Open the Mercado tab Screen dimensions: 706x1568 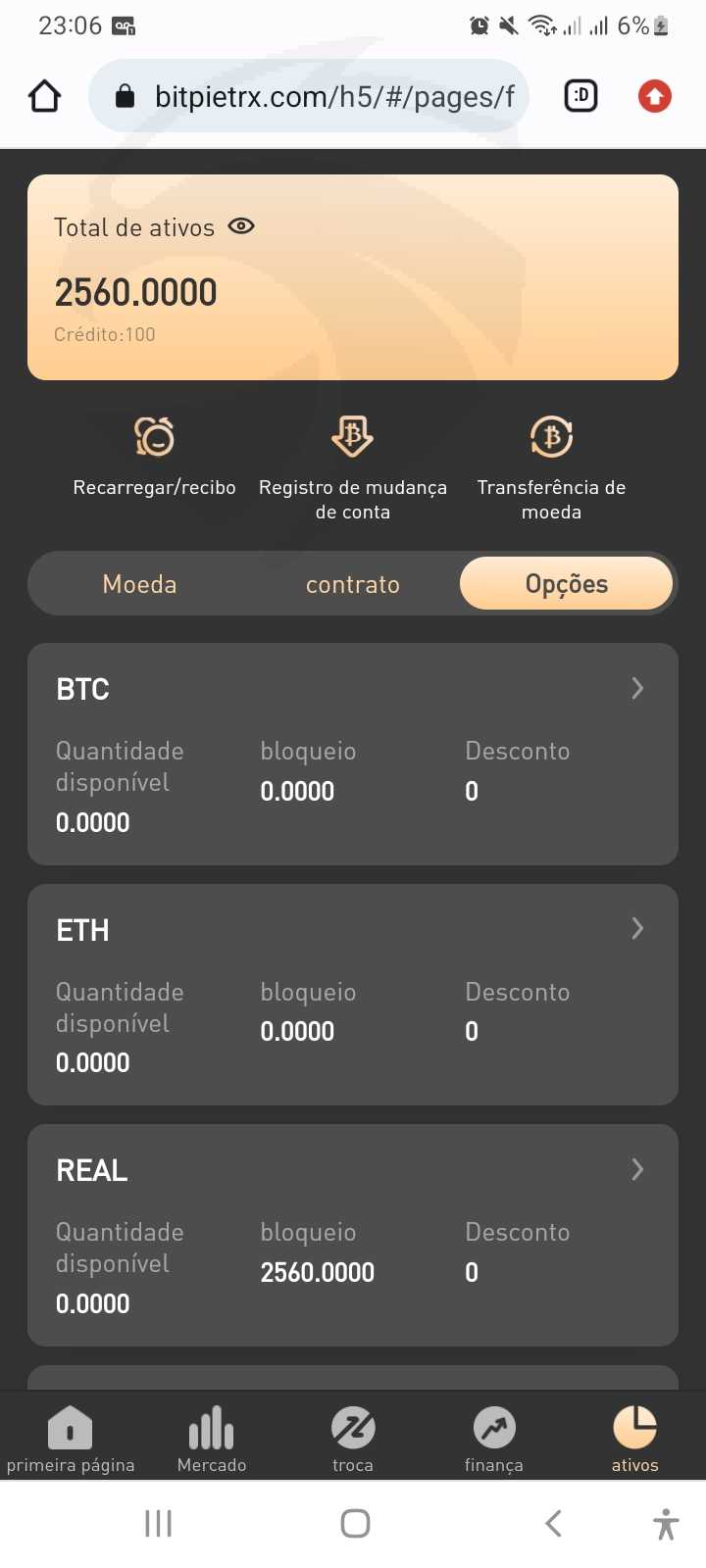tap(212, 1438)
